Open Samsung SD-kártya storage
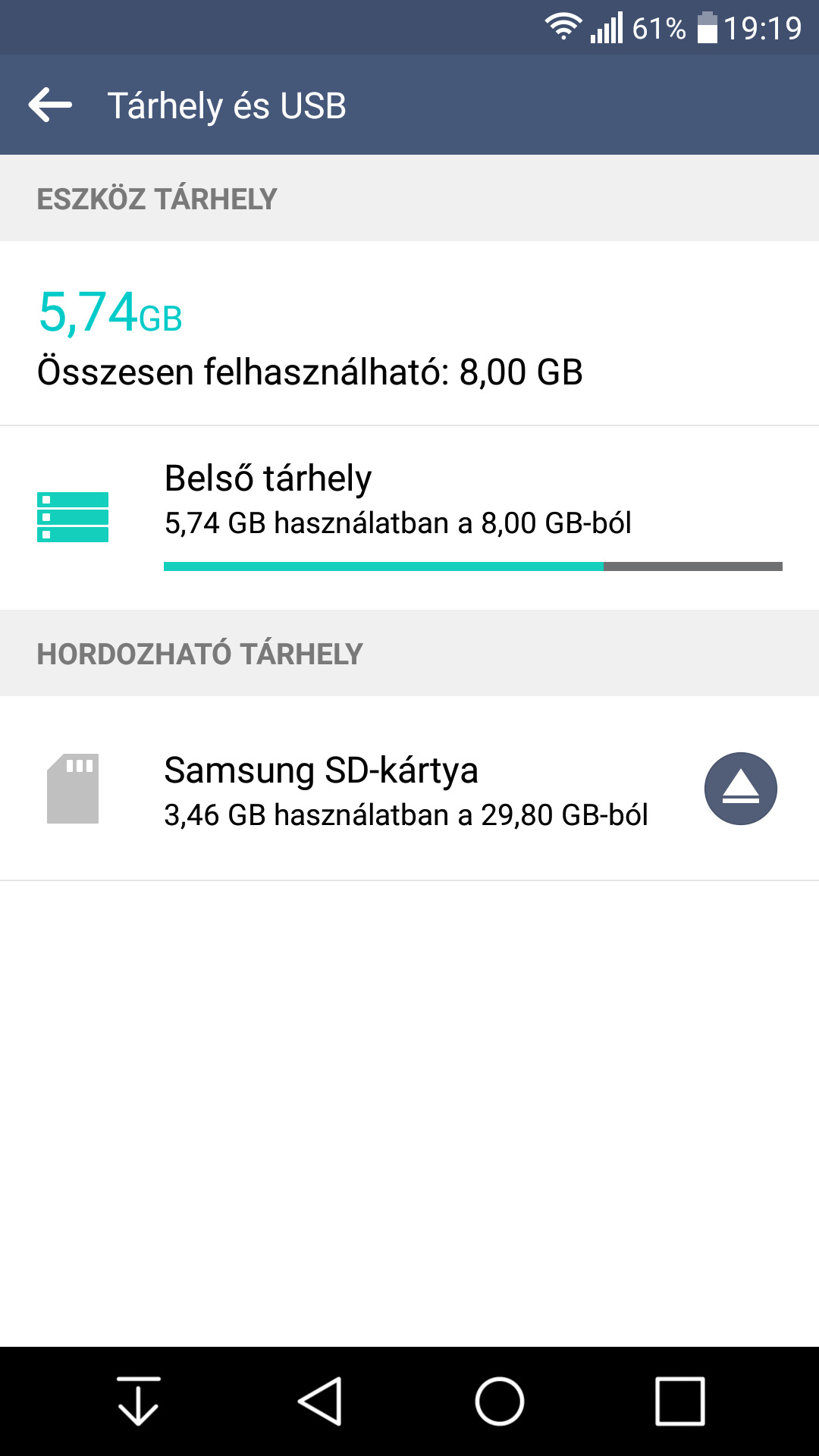This screenshot has height=1456, width=819. (349, 789)
